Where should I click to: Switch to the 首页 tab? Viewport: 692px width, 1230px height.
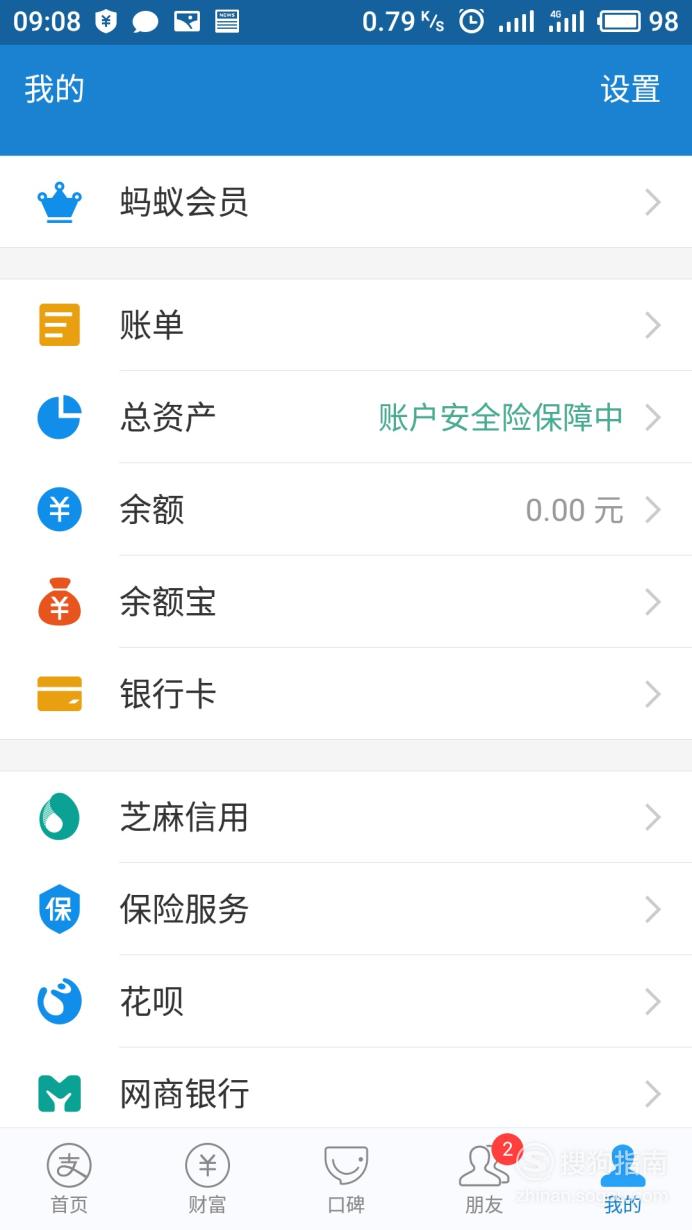(69, 1180)
